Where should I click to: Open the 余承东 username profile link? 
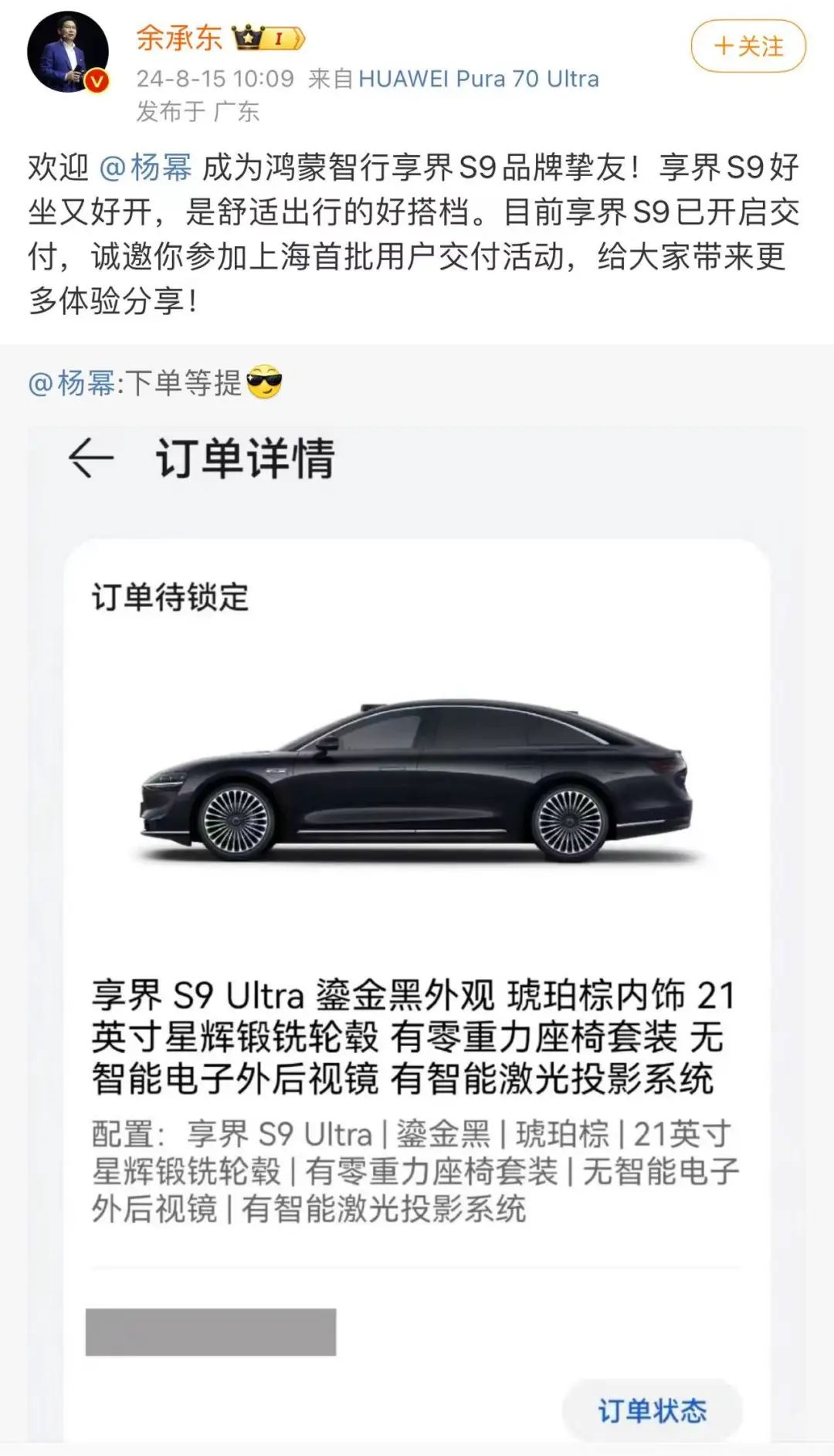pos(179,37)
